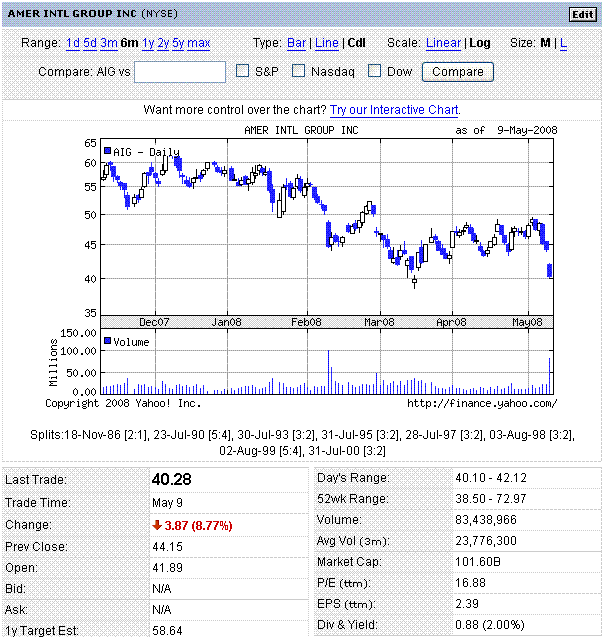Change the range to 5y

pyautogui.click(x=178, y=43)
